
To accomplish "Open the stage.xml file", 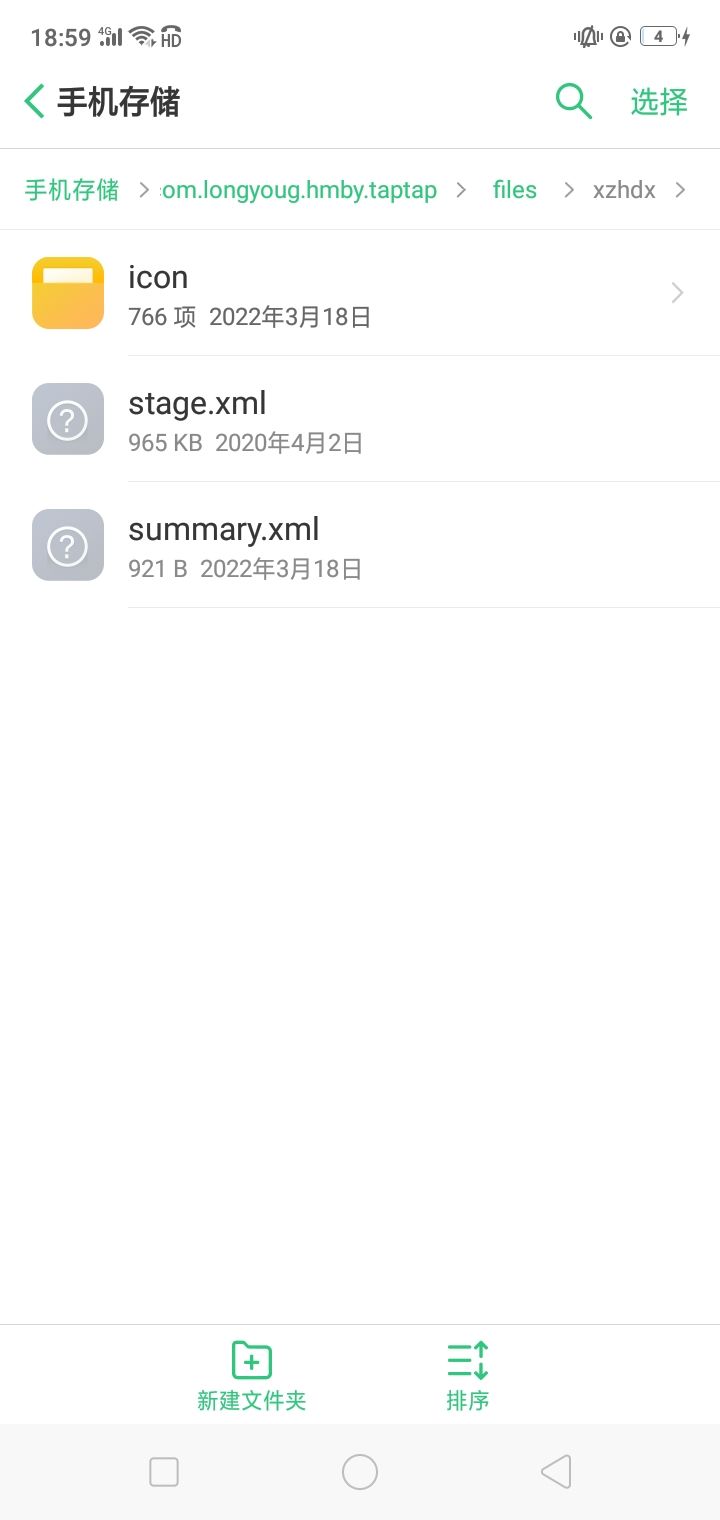I will pyautogui.click(x=360, y=419).
